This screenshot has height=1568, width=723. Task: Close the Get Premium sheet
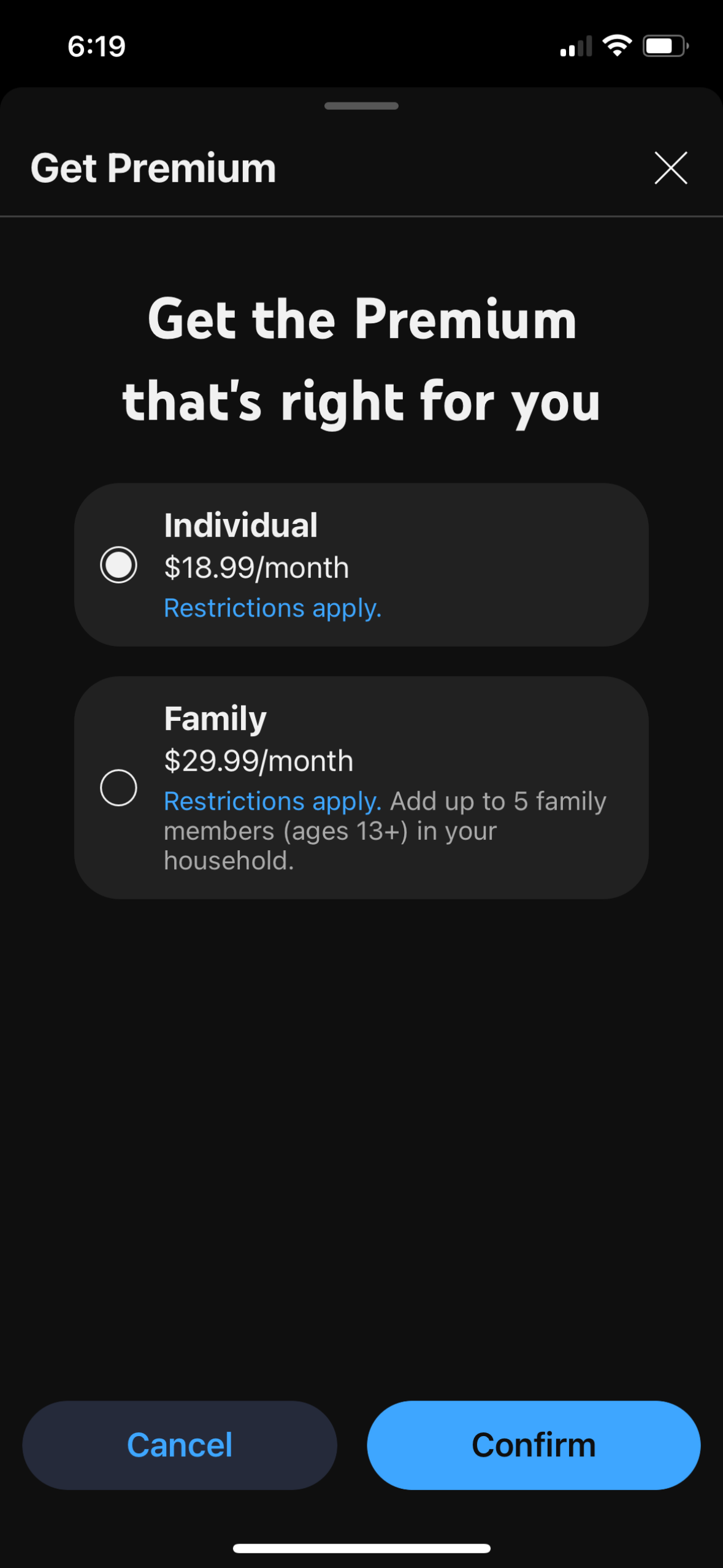tap(670, 167)
